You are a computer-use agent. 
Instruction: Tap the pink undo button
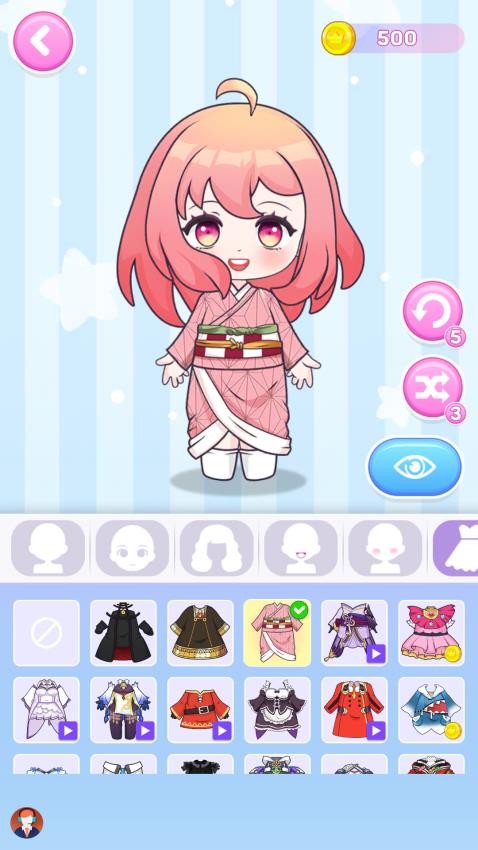(x=432, y=311)
